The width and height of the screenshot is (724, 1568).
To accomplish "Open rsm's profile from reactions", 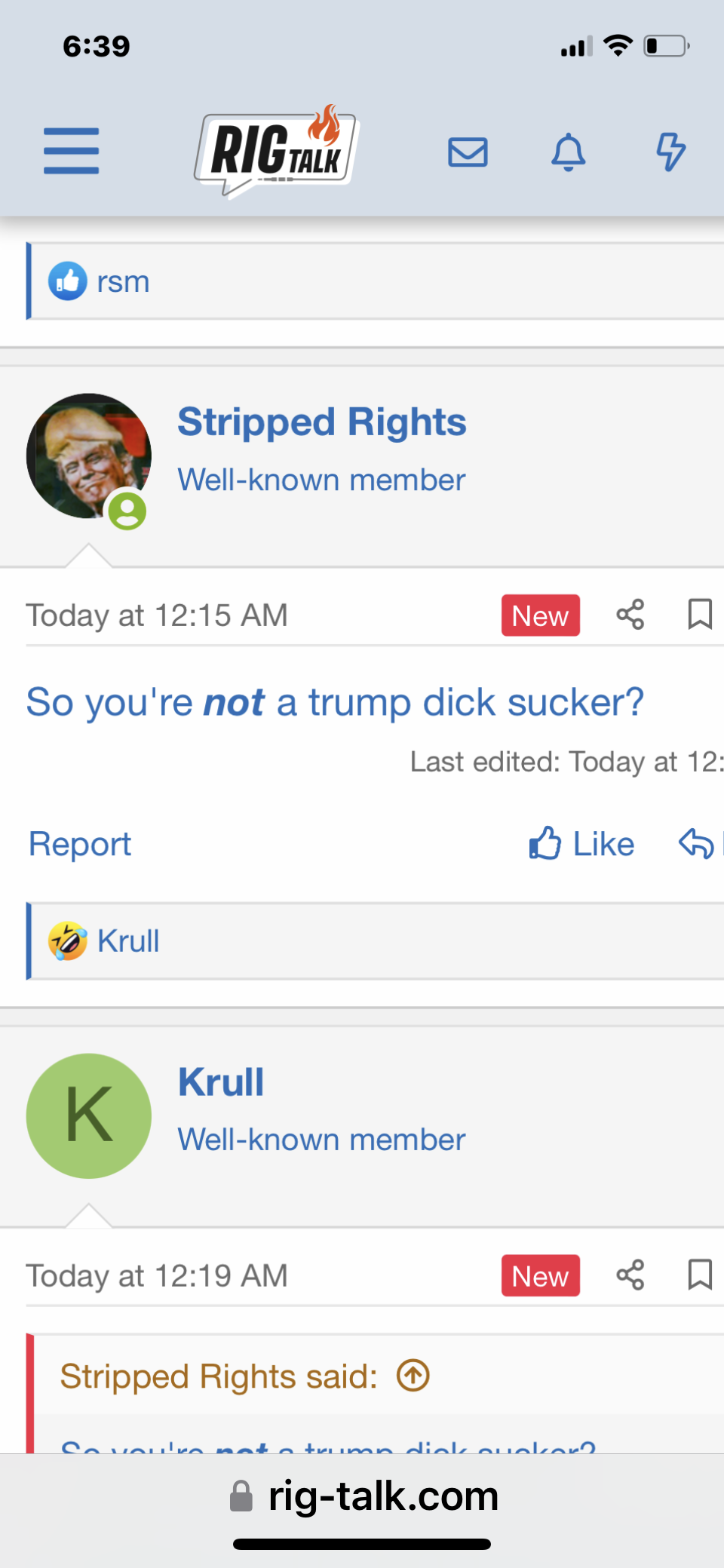I will click(x=123, y=282).
